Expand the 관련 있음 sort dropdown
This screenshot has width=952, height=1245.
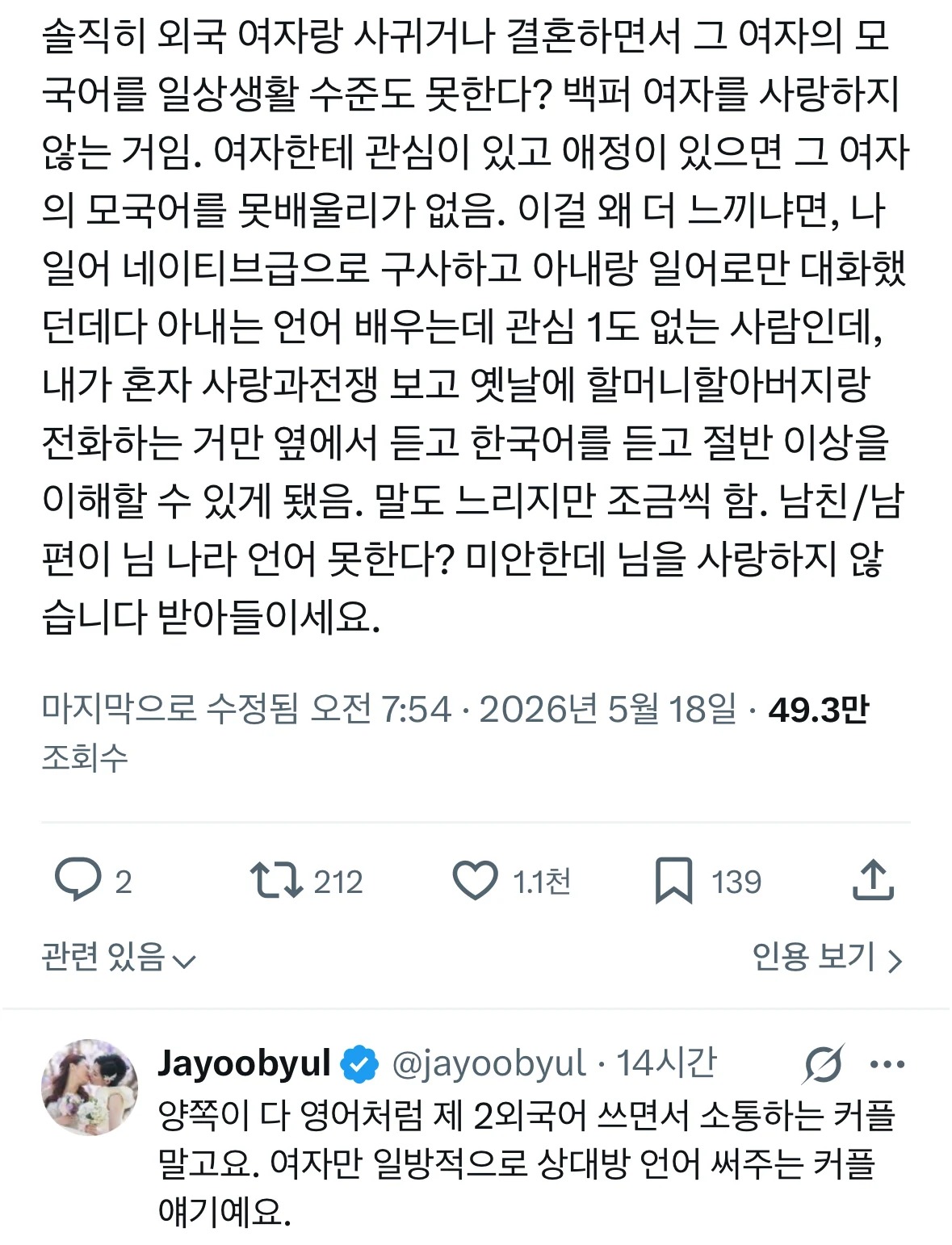click(x=119, y=958)
